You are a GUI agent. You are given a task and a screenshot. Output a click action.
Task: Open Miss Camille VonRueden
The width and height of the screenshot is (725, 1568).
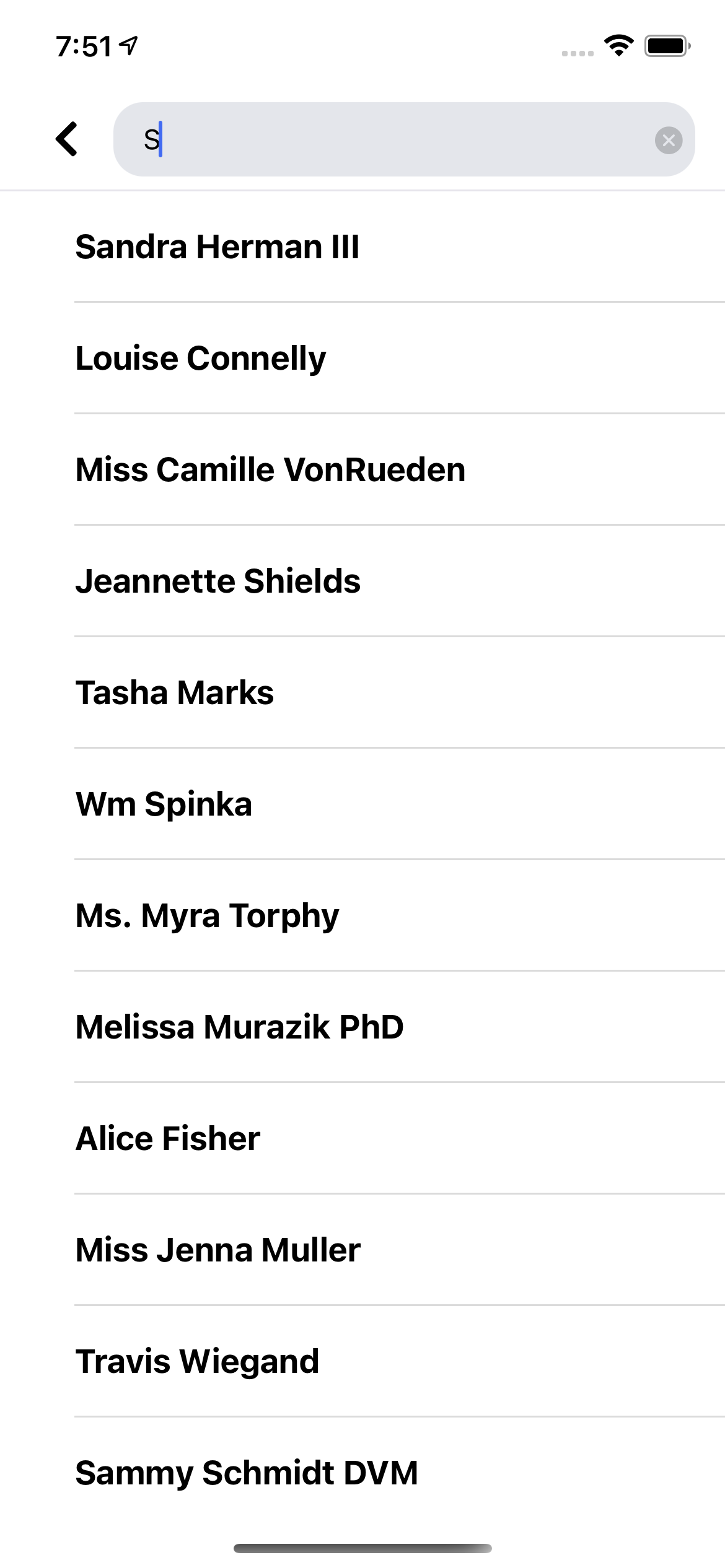coord(362,469)
